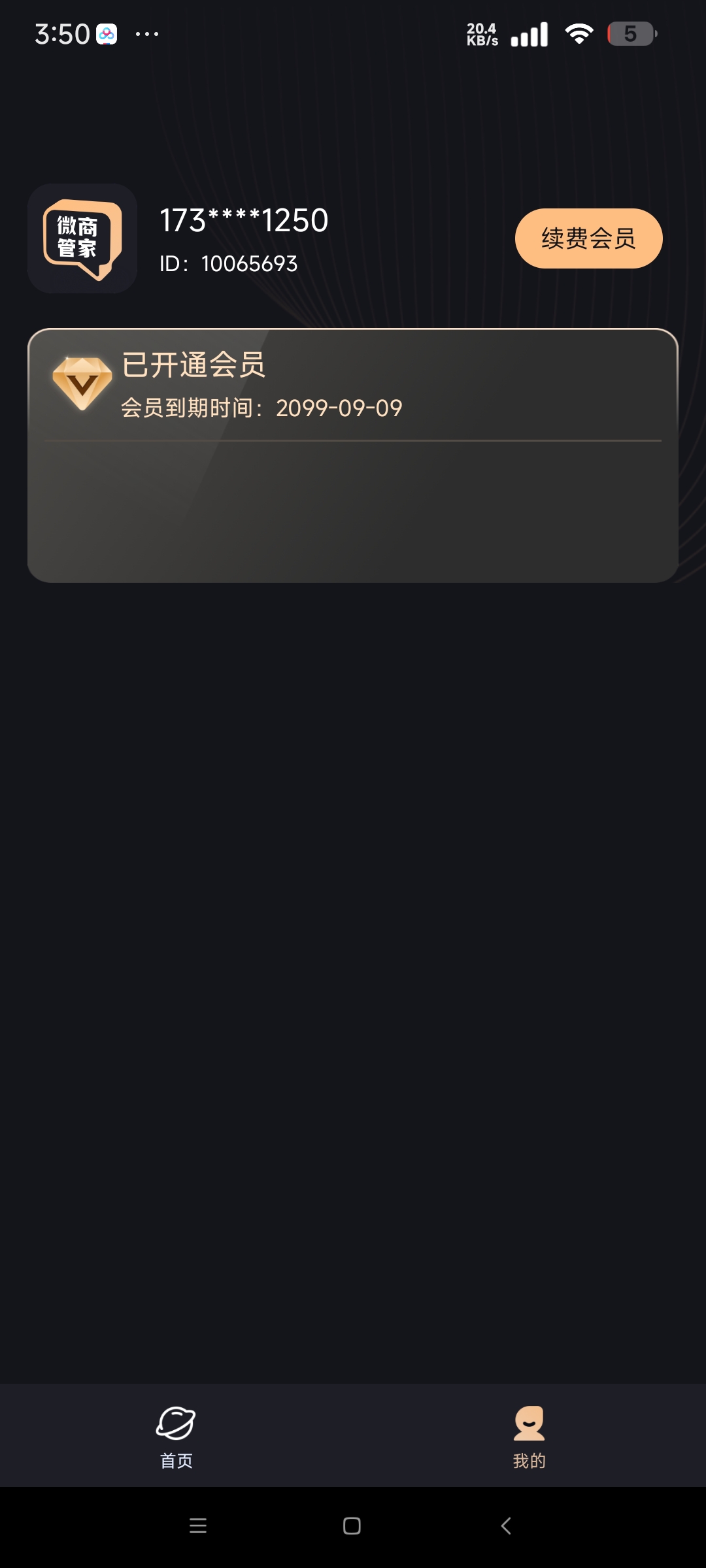Open recent apps from the navigation bar
This screenshot has height=1568, width=706.
tap(198, 1526)
